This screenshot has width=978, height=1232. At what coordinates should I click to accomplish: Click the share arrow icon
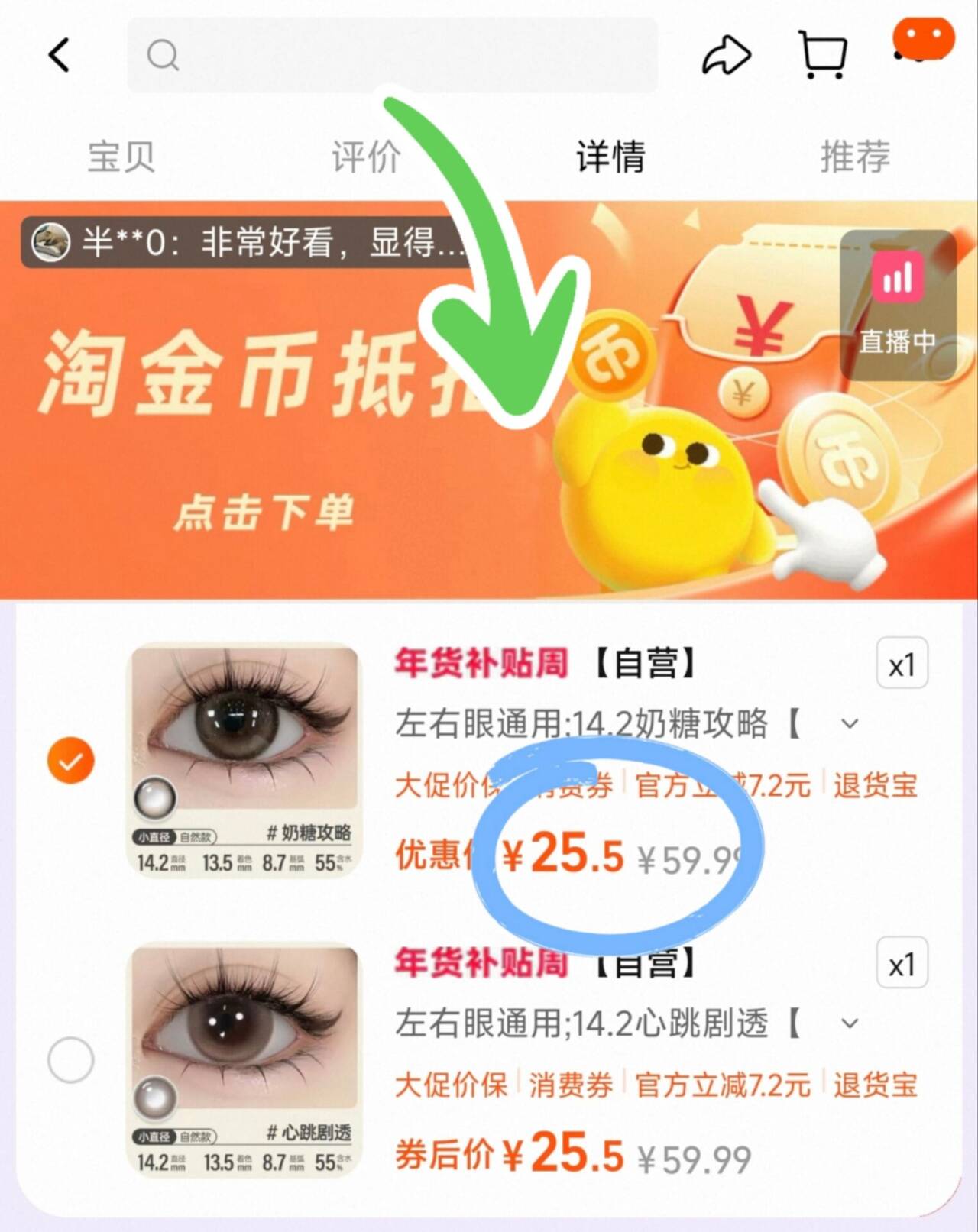click(727, 53)
